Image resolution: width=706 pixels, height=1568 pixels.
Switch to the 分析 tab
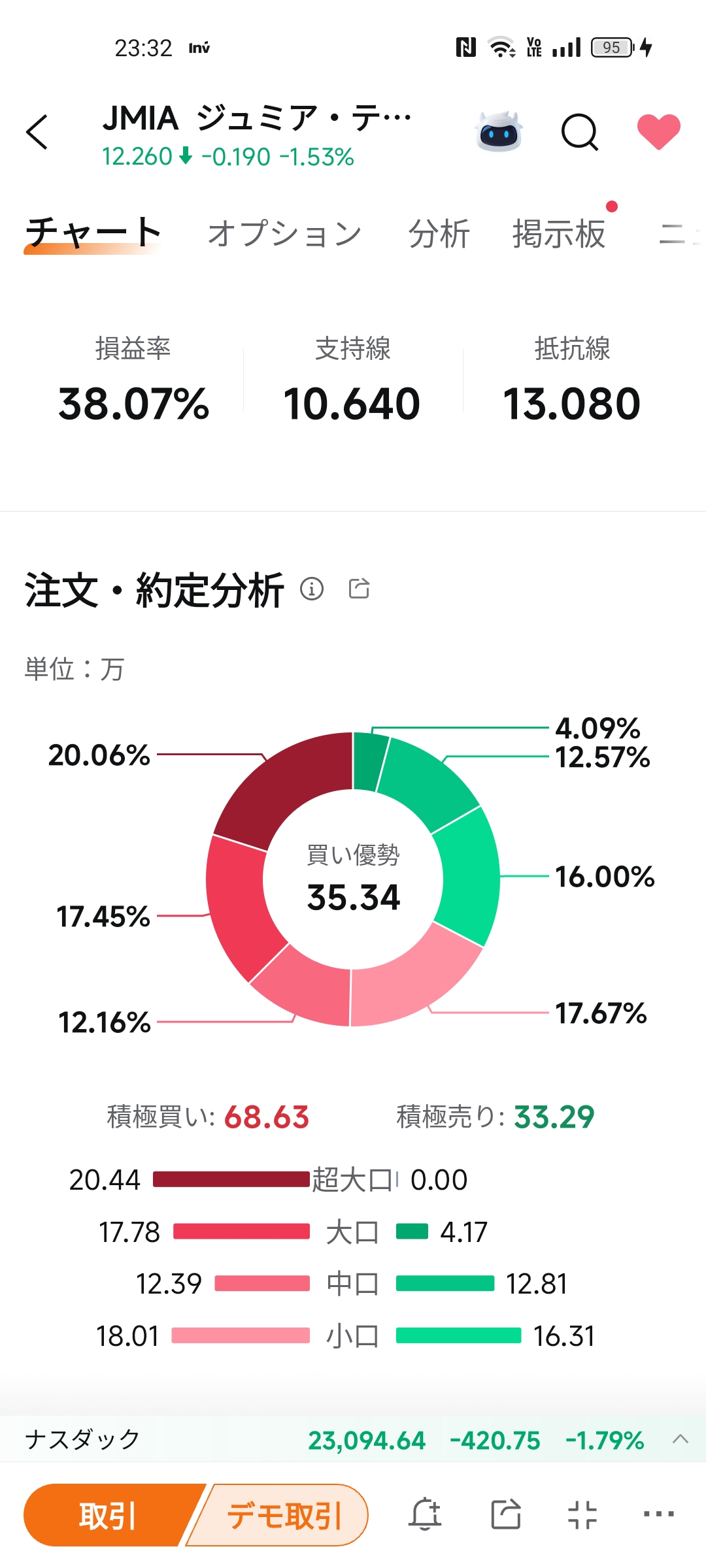pos(439,234)
